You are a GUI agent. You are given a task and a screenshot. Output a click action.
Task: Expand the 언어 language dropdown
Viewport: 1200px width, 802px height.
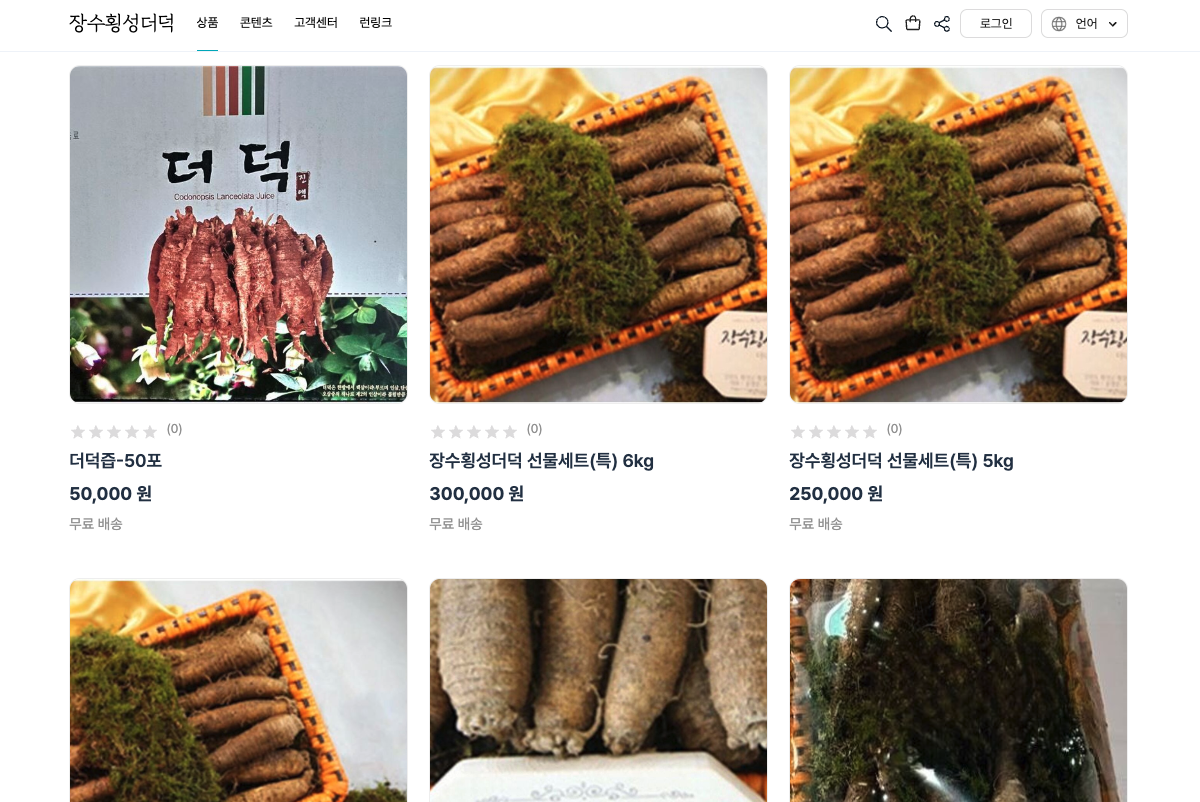[x=1084, y=24]
